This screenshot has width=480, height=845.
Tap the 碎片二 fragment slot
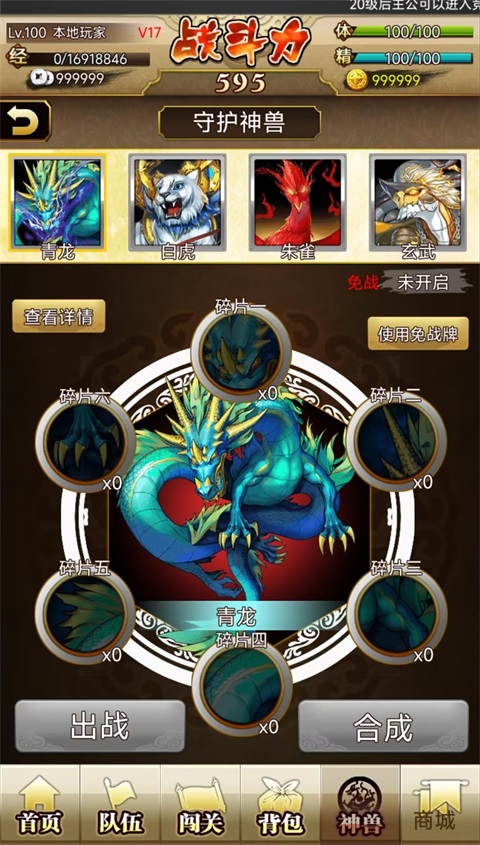(x=396, y=441)
